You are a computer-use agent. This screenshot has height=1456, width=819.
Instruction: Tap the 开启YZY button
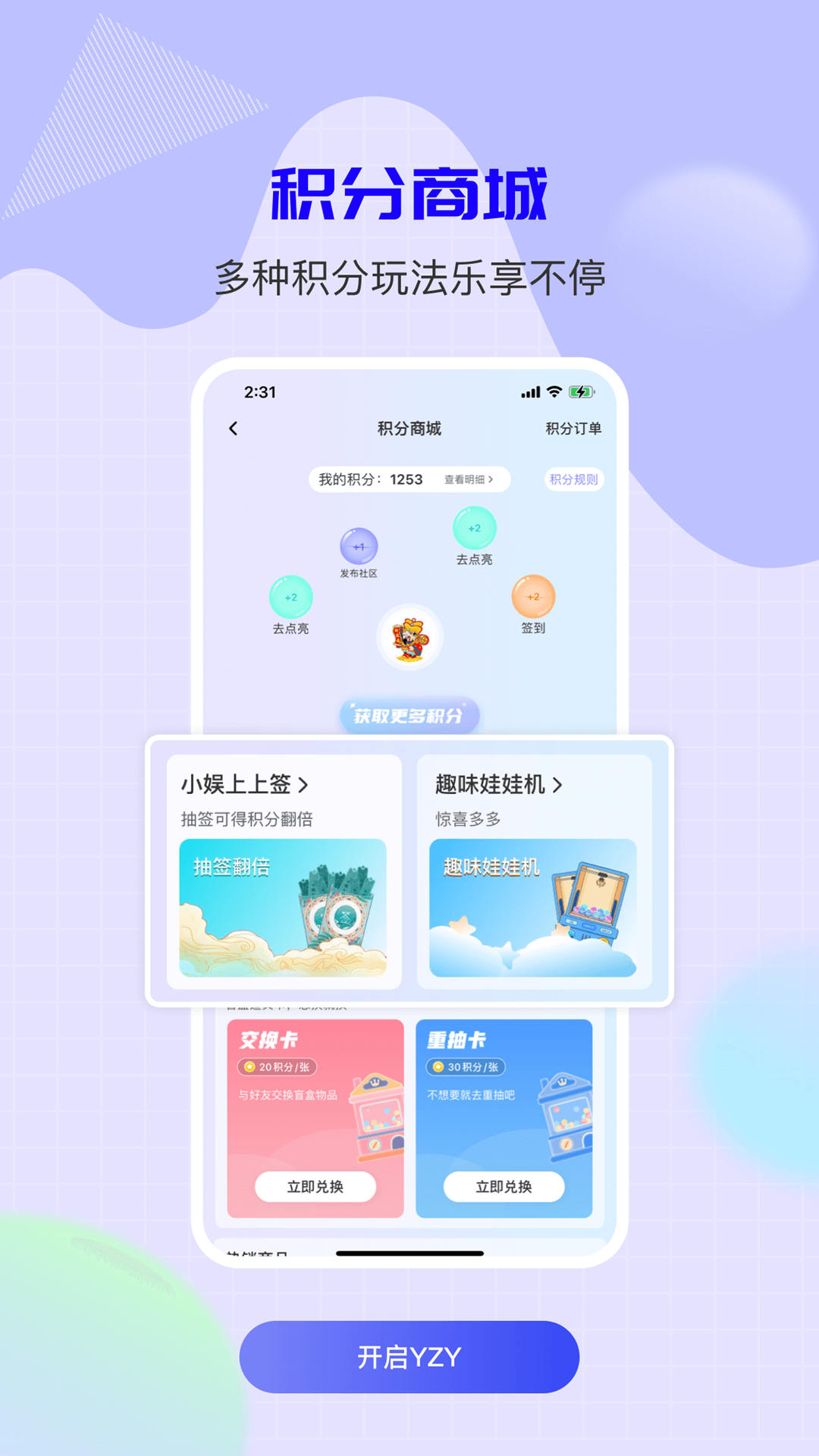click(x=409, y=1357)
